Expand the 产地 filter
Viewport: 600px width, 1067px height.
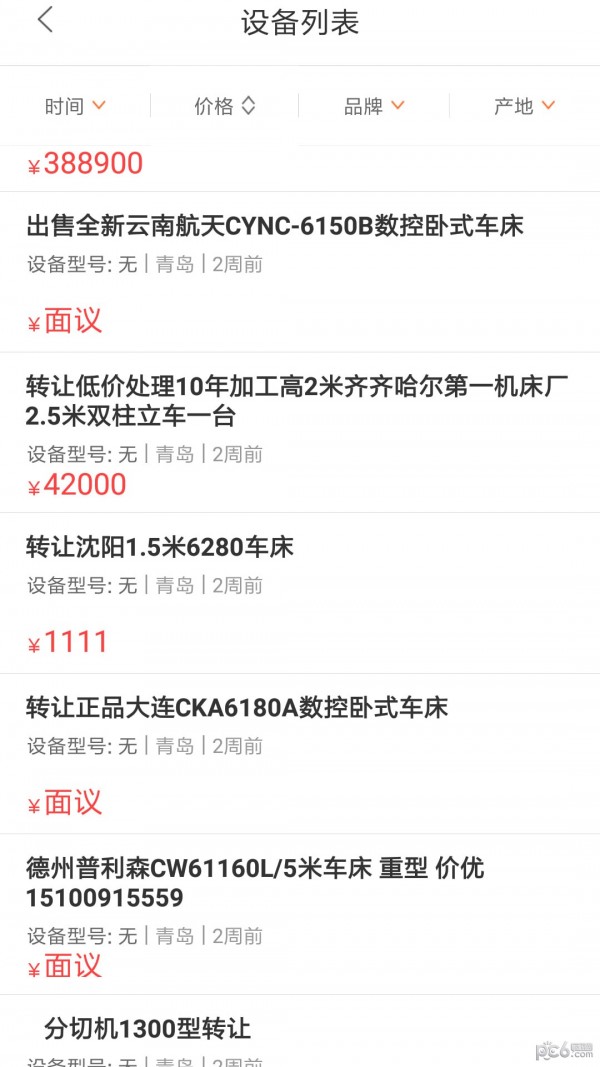click(x=524, y=106)
